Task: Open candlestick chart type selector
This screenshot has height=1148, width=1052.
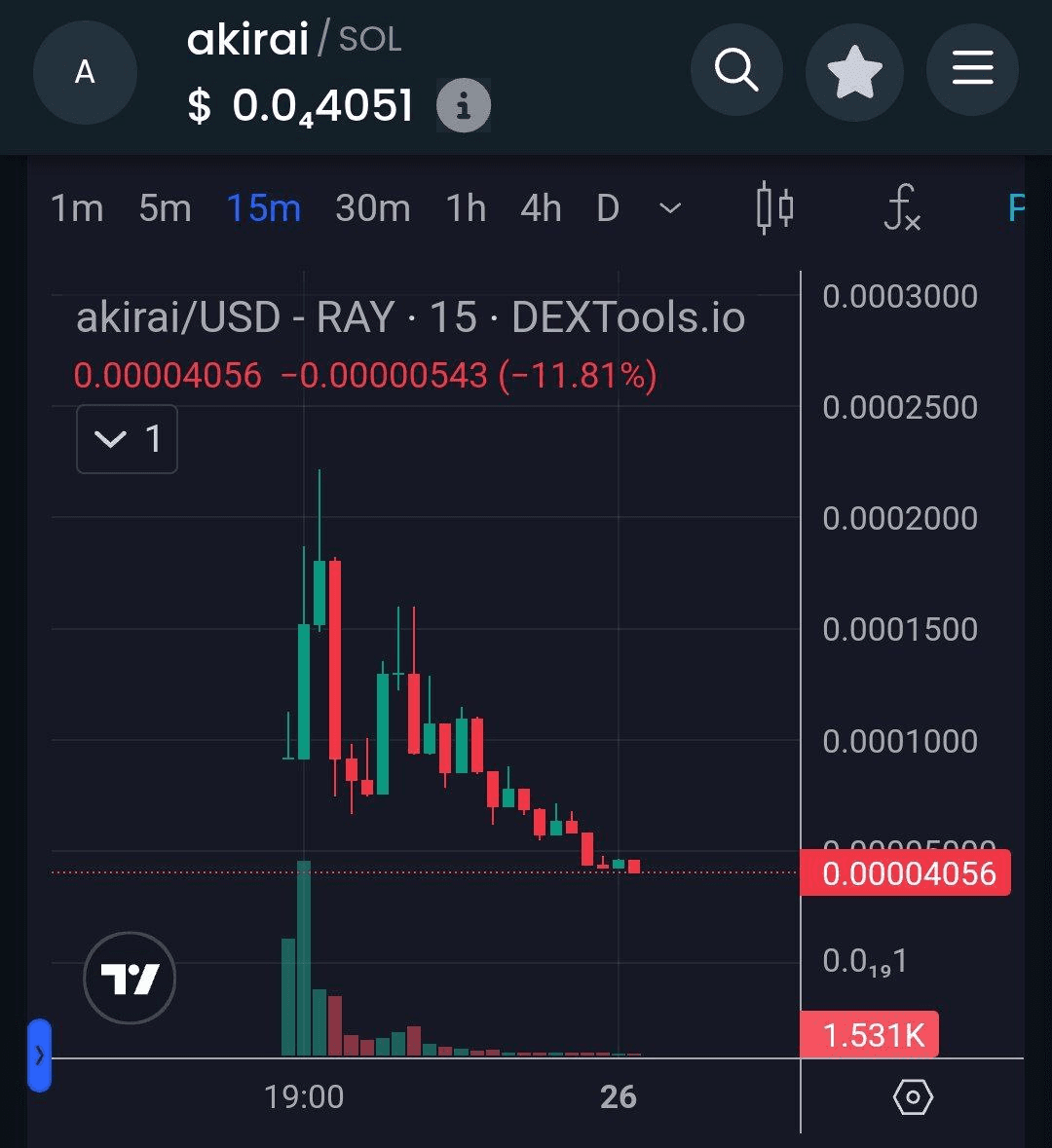Action: 775,208
